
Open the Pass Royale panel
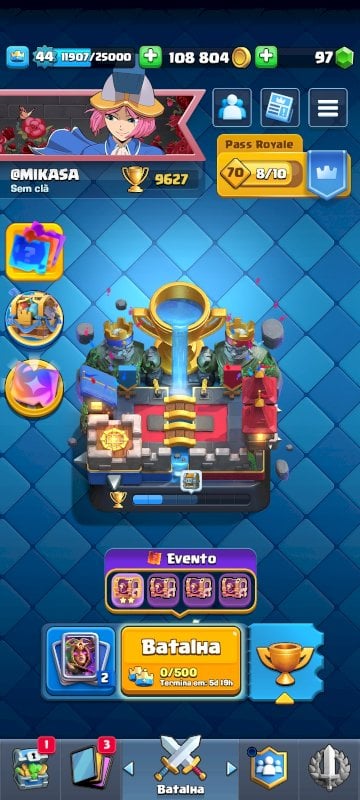tap(284, 166)
